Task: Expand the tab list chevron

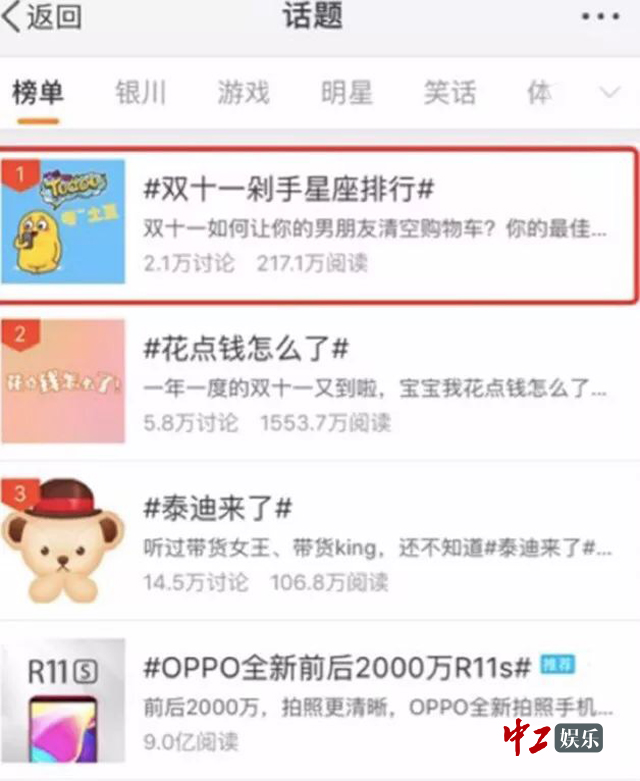Action: (609, 93)
